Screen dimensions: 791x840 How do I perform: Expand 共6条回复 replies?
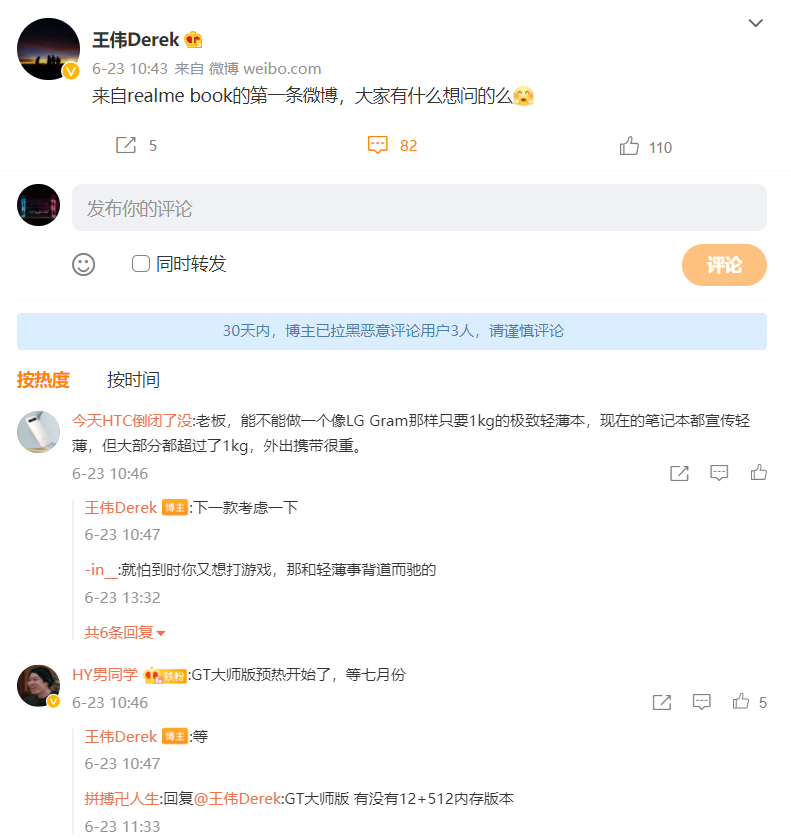tap(125, 632)
